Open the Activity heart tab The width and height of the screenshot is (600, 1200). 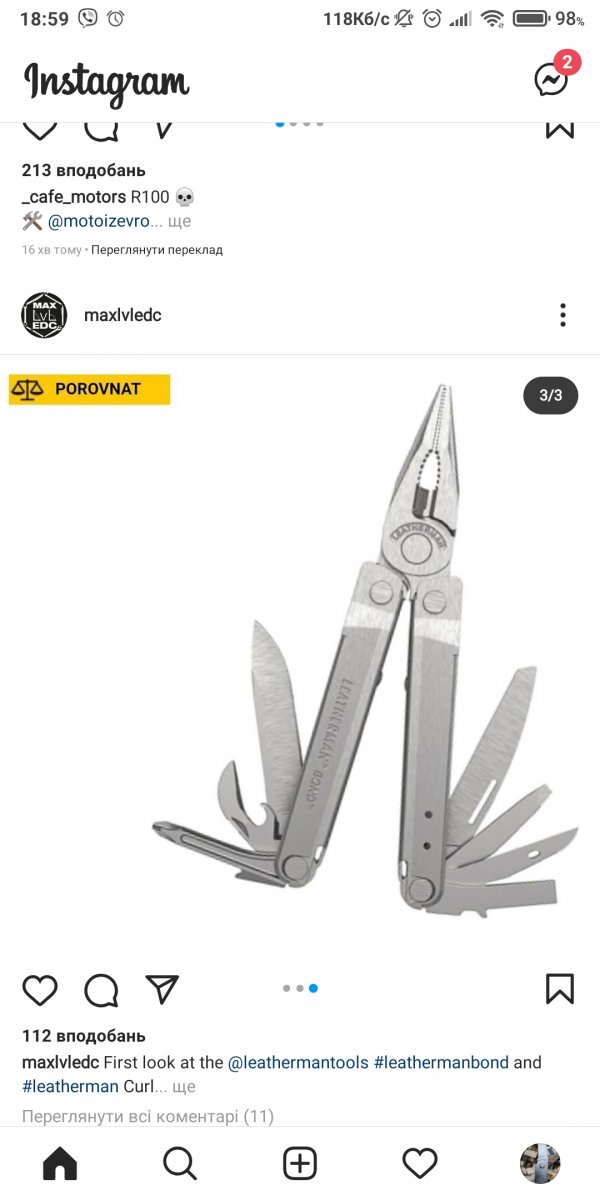coord(420,1163)
